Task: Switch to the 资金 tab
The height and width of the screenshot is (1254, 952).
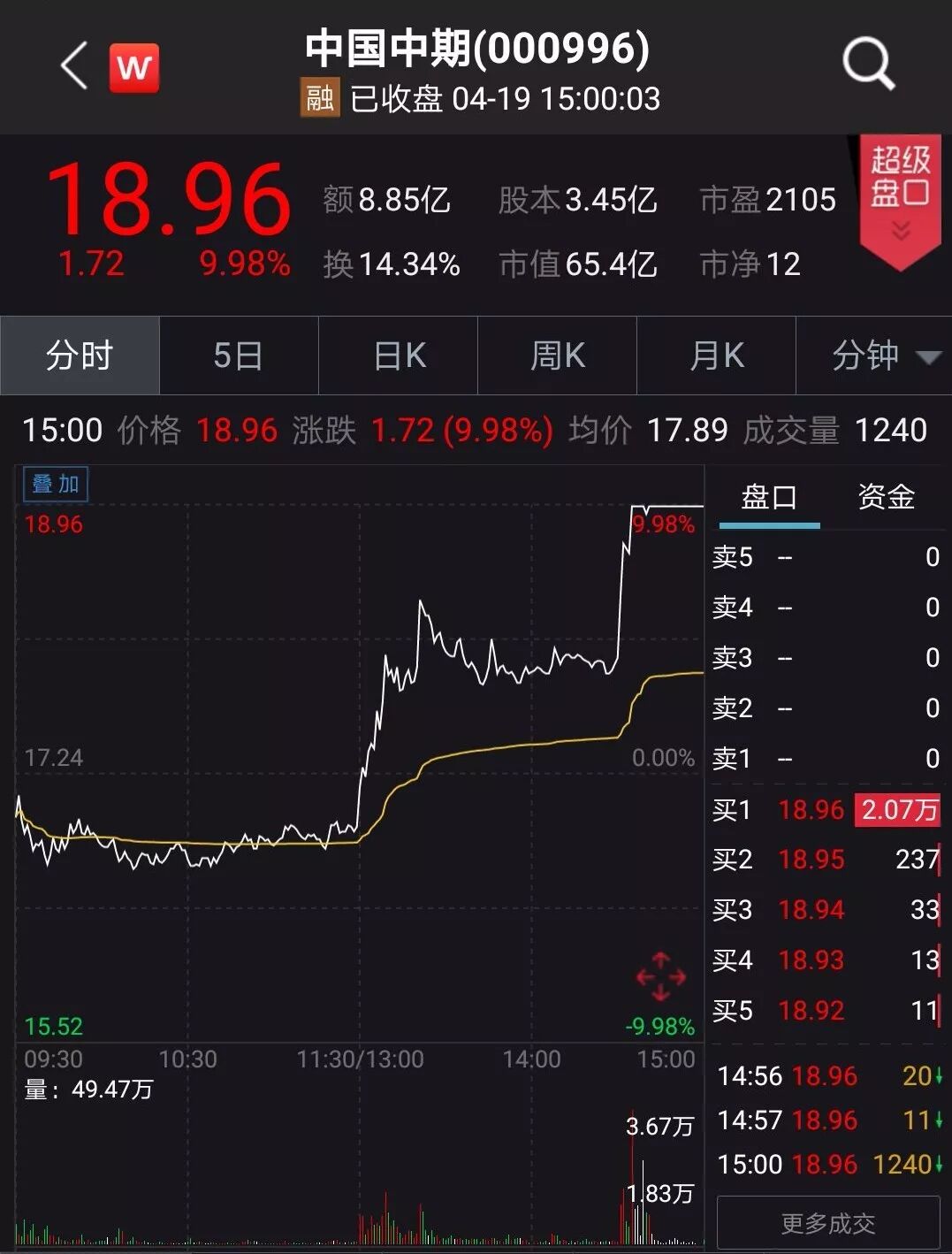Action: [x=886, y=497]
